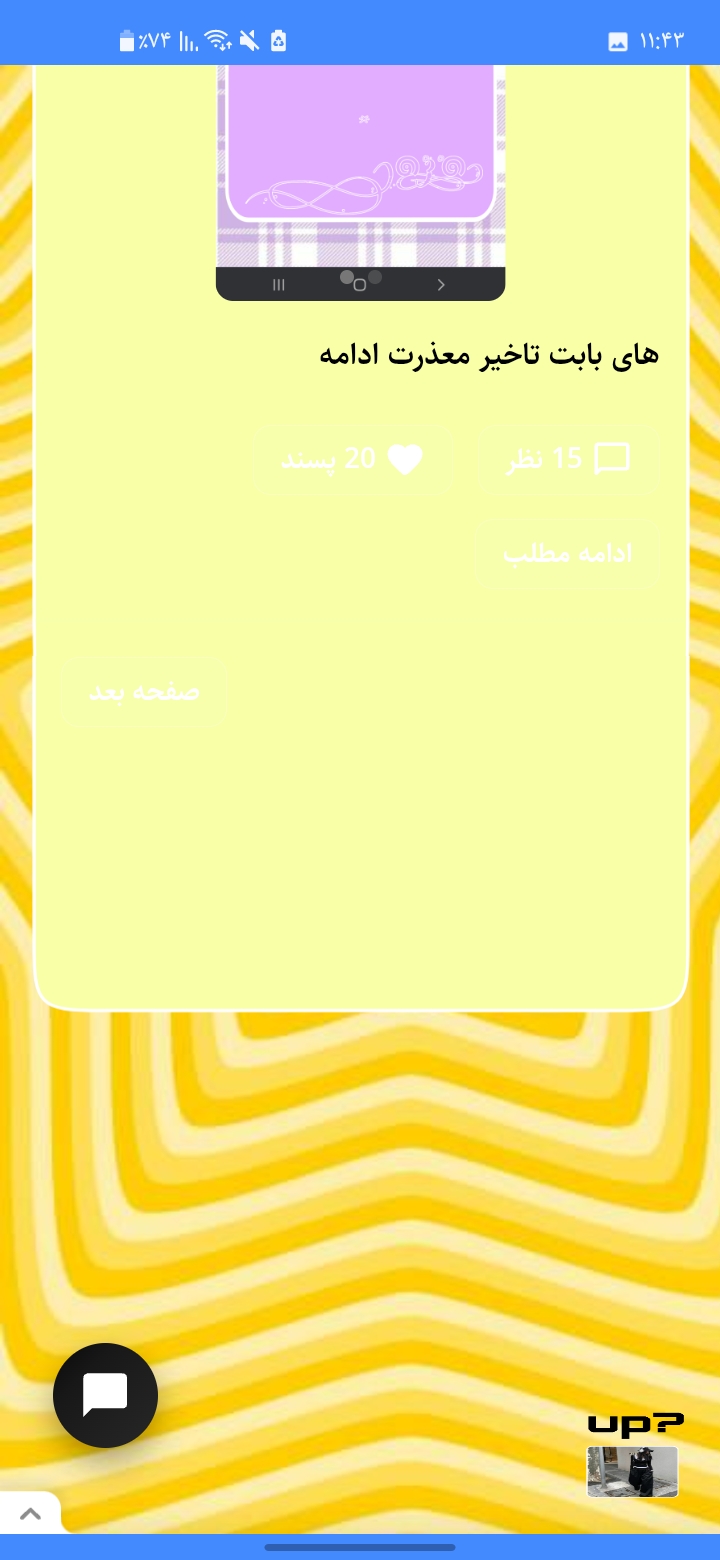Expand the bottom-left chevron tab
The image size is (720, 1560).
(30, 1513)
